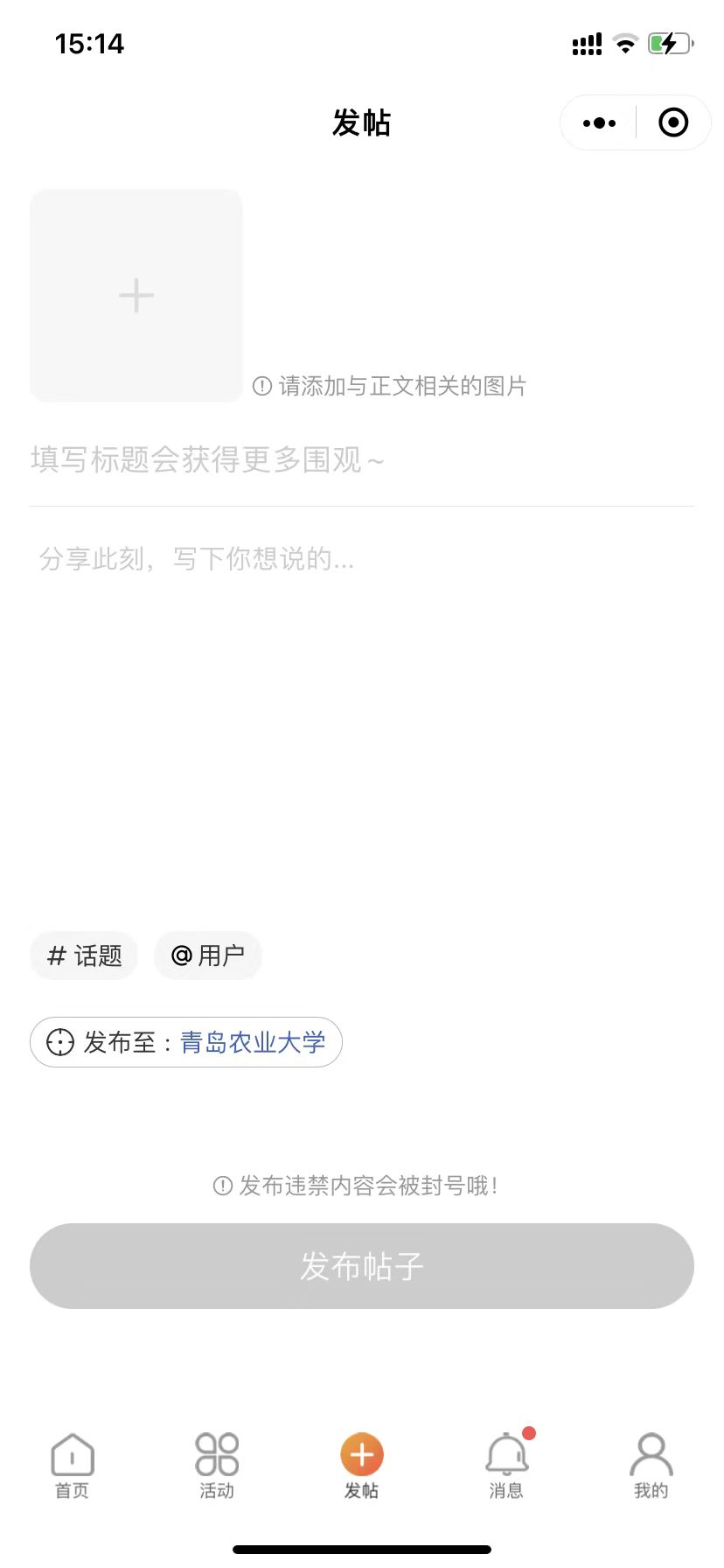Viewport: 724px width, 1568px height.
Task: Mention someone with @用户 chip
Action: [208, 955]
